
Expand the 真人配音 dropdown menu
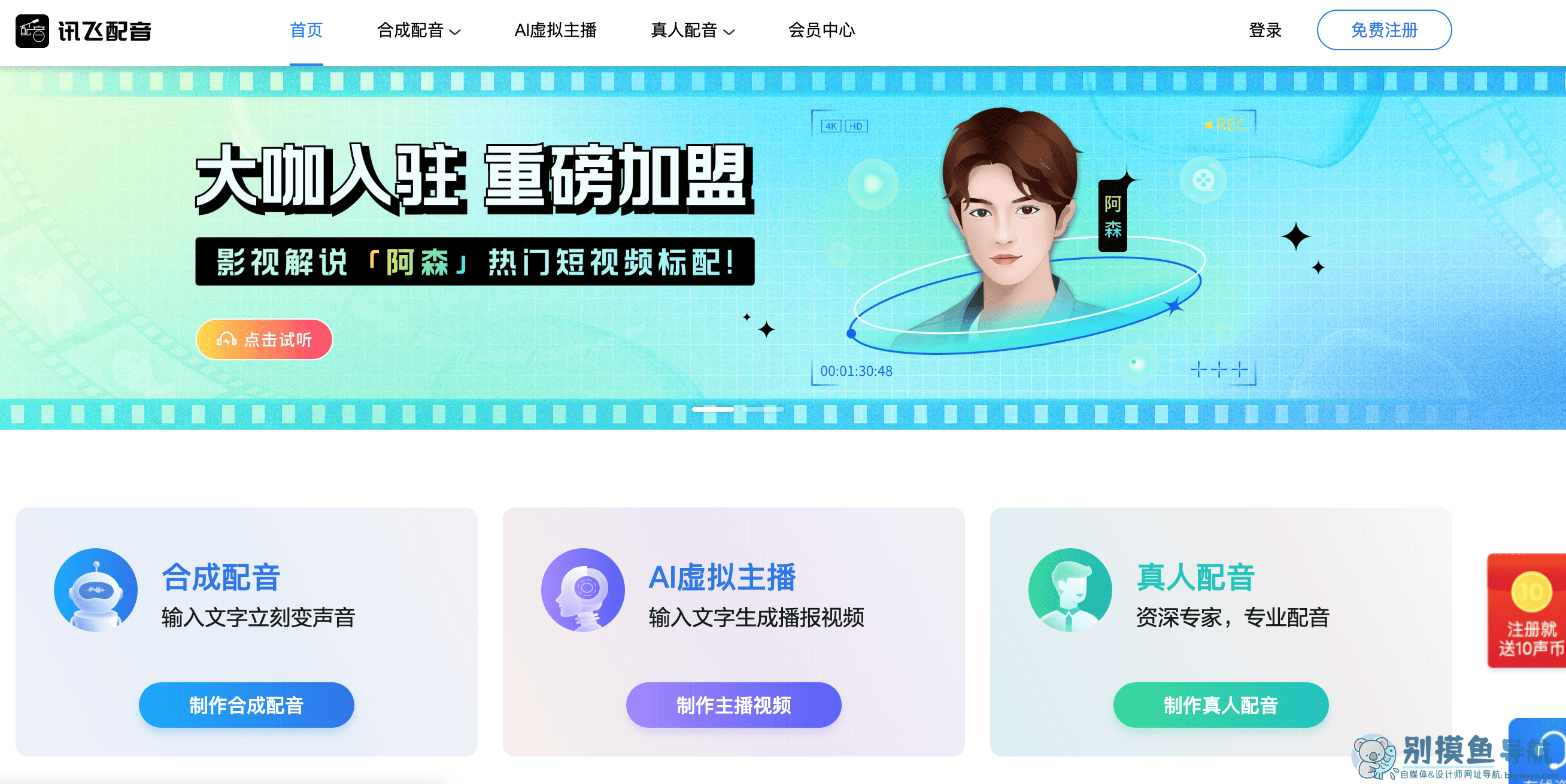click(693, 31)
